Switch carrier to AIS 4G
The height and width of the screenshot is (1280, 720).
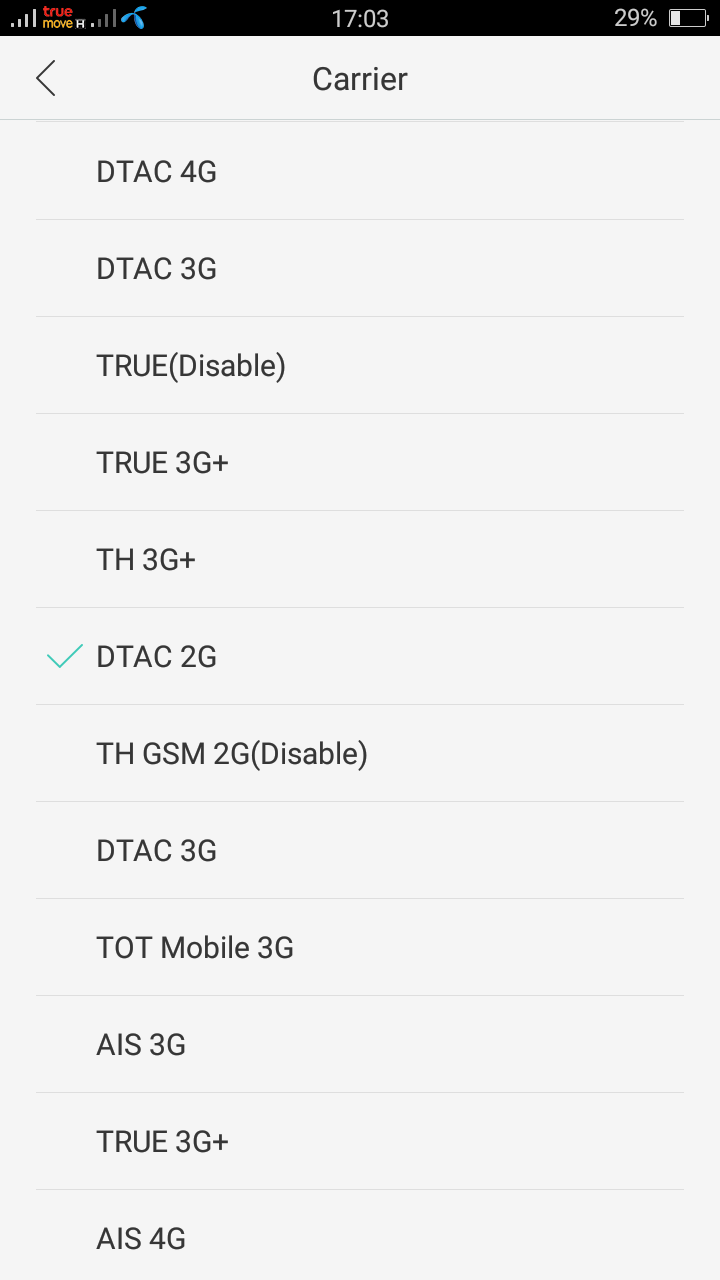point(360,1236)
